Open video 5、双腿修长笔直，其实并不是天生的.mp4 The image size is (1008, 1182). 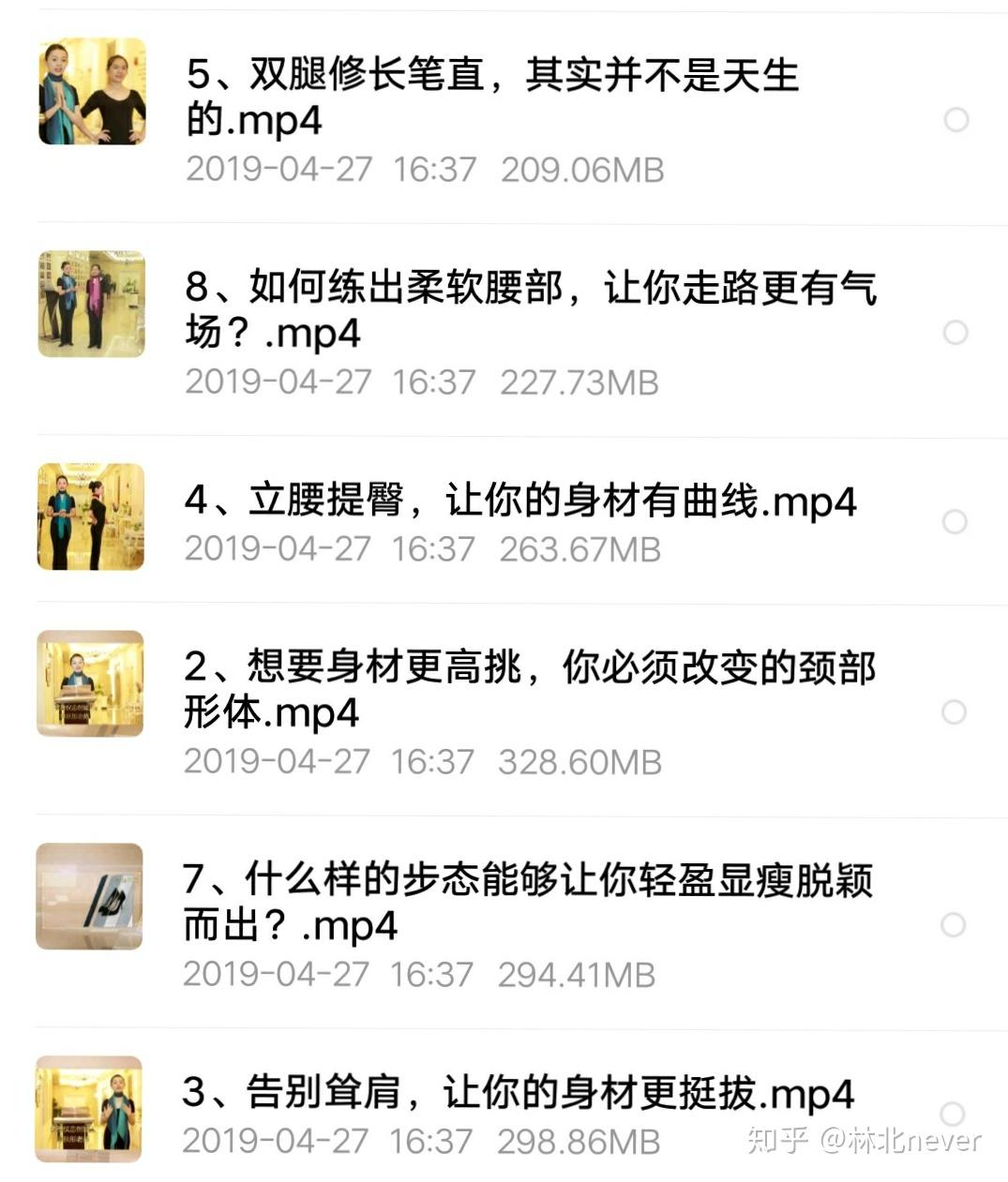(x=492, y=97)
